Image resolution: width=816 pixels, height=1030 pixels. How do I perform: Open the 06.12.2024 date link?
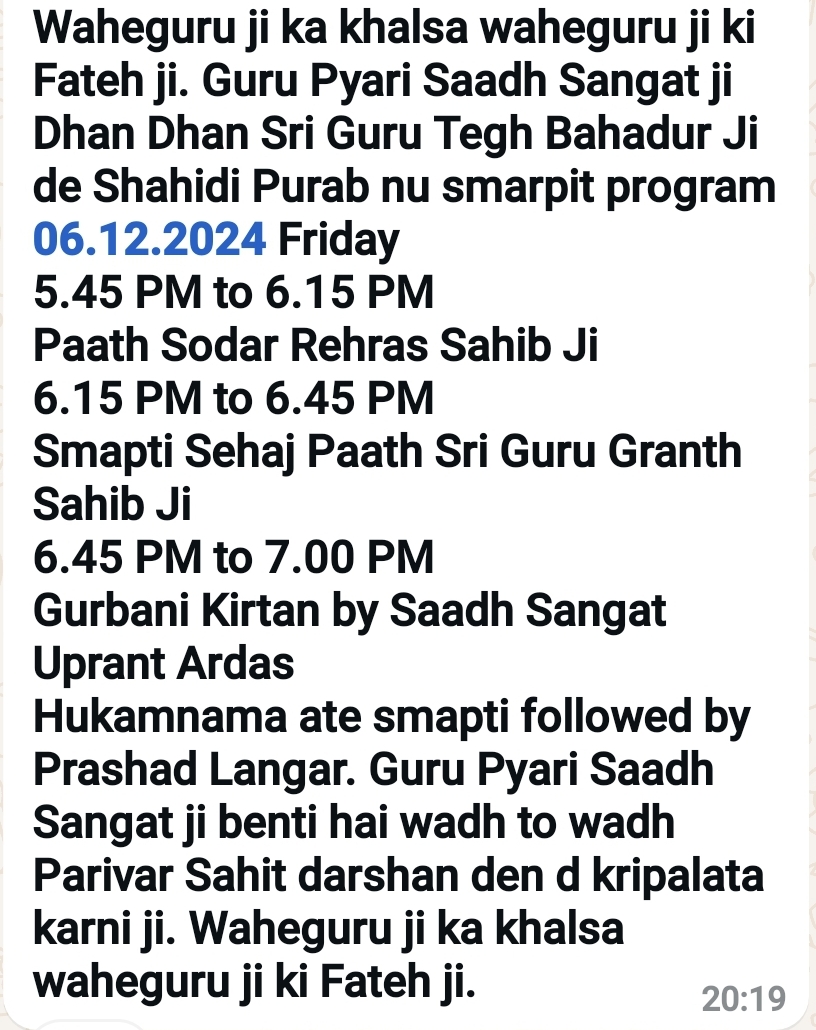150,240
